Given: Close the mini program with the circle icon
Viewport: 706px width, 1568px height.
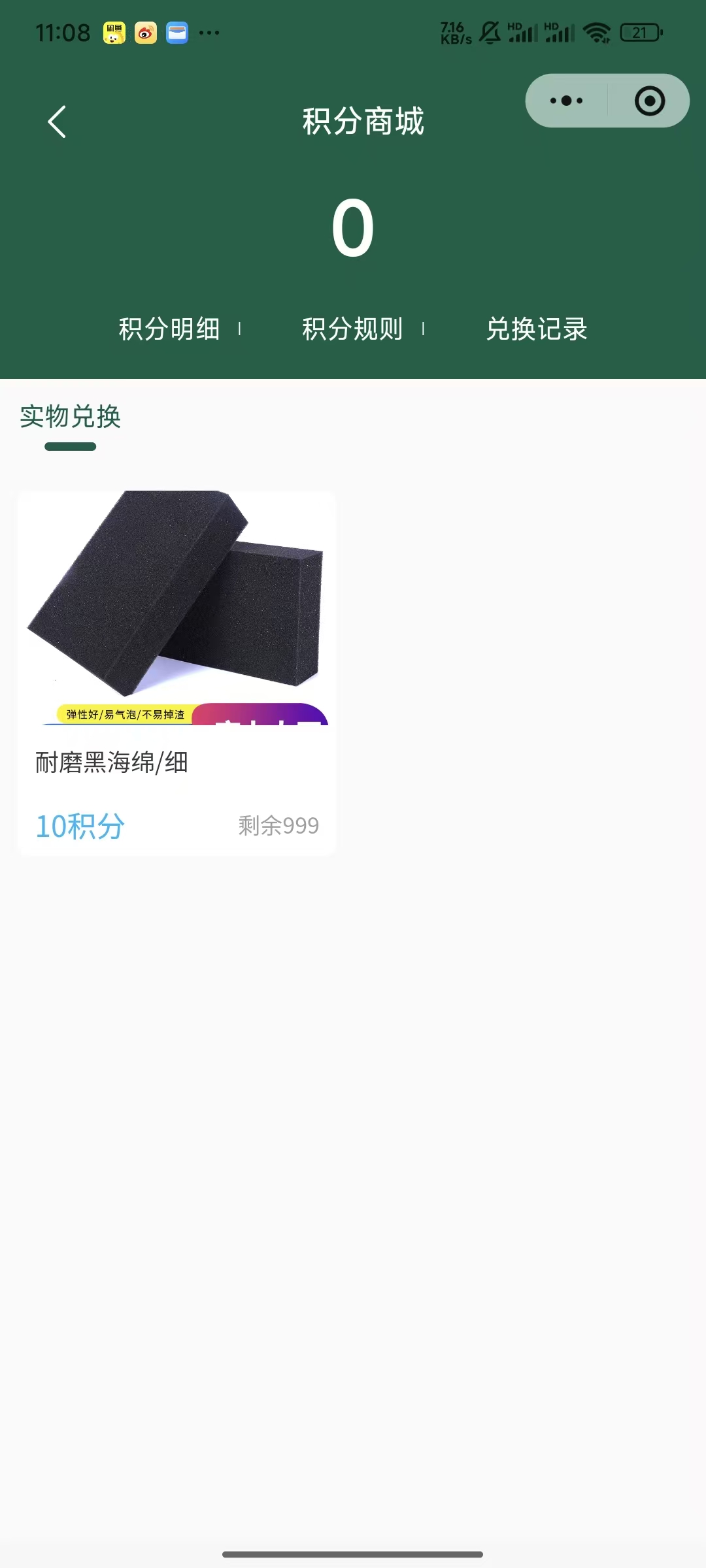Looking at the screenshot, I should [649, 101].
